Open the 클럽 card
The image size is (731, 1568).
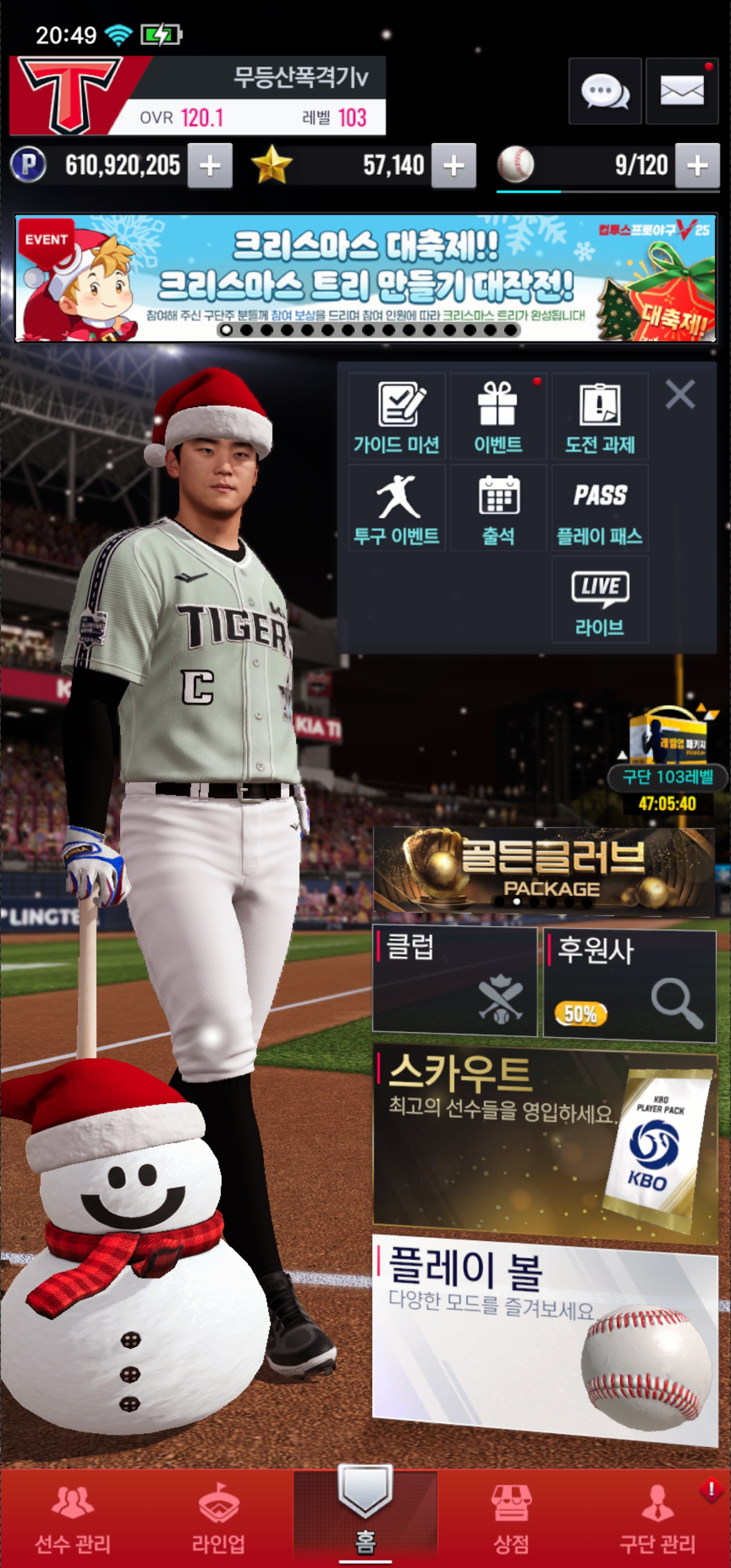(454, 981)
